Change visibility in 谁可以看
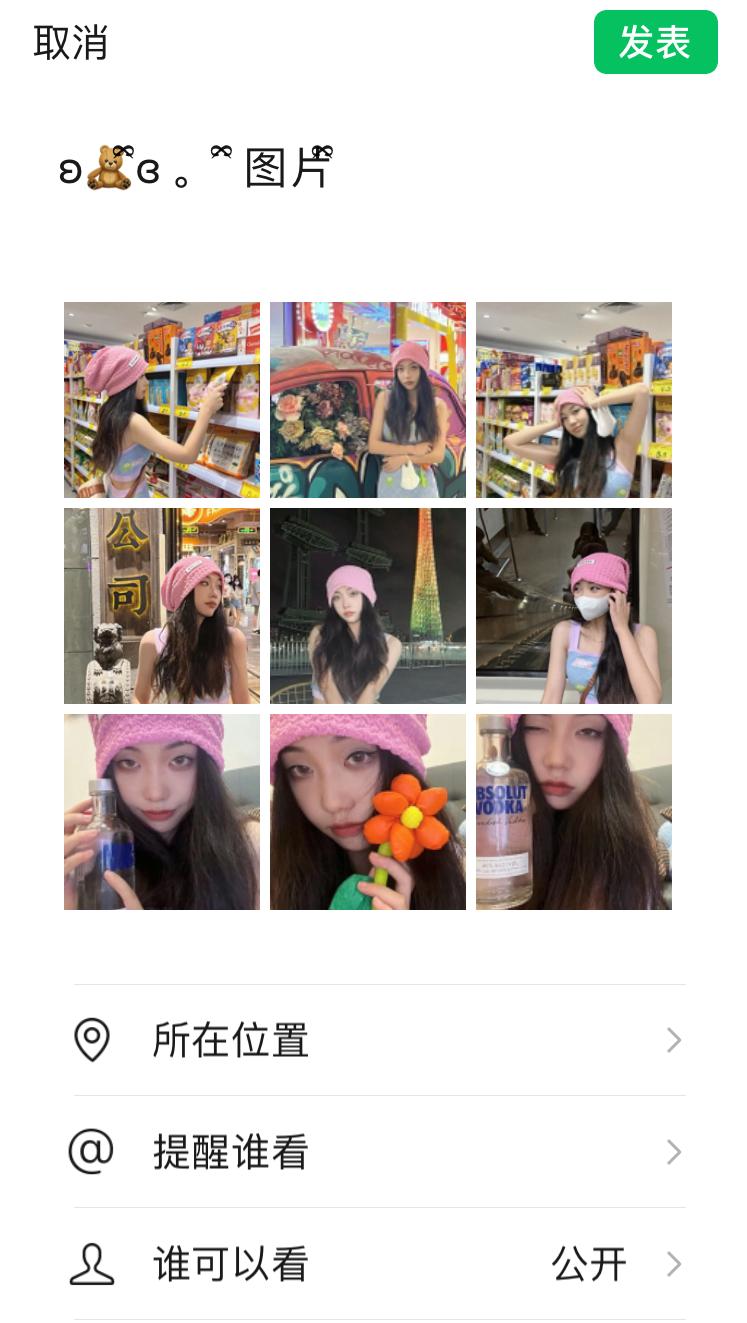 (x=378, y=1265)
